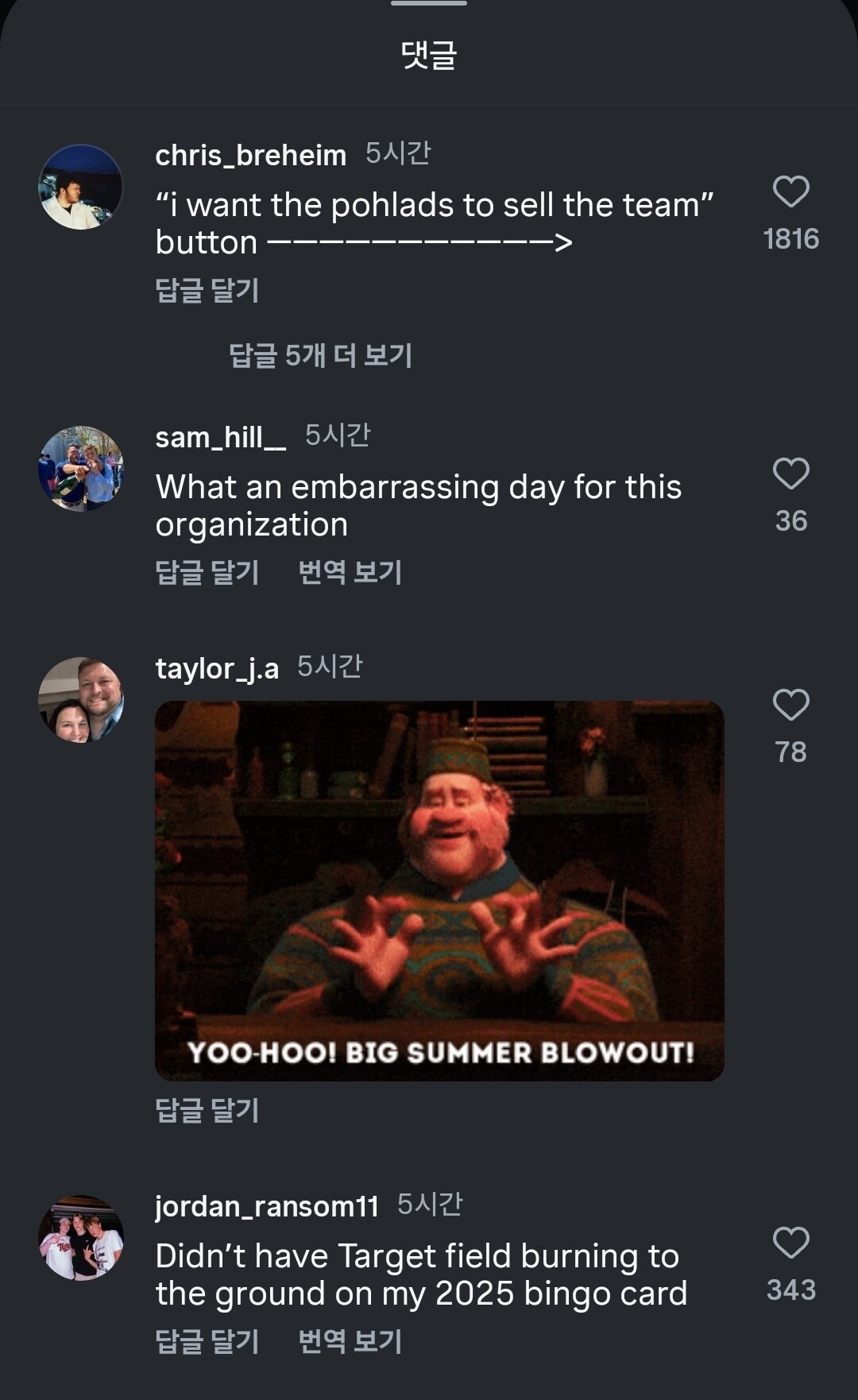Like sam_hill__'s comment
The height and width of the screenshot is (1400, 858).
click(790, 474)
